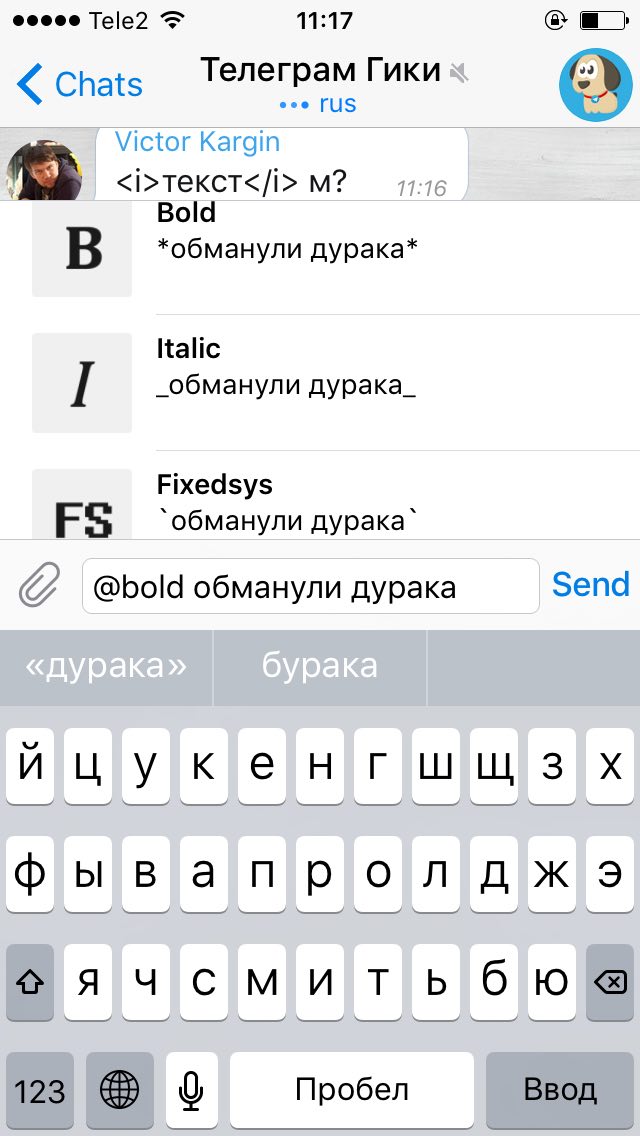Open the paperclip attachment menu
This screenshot has height=1136, width=640.
point(40,585)
